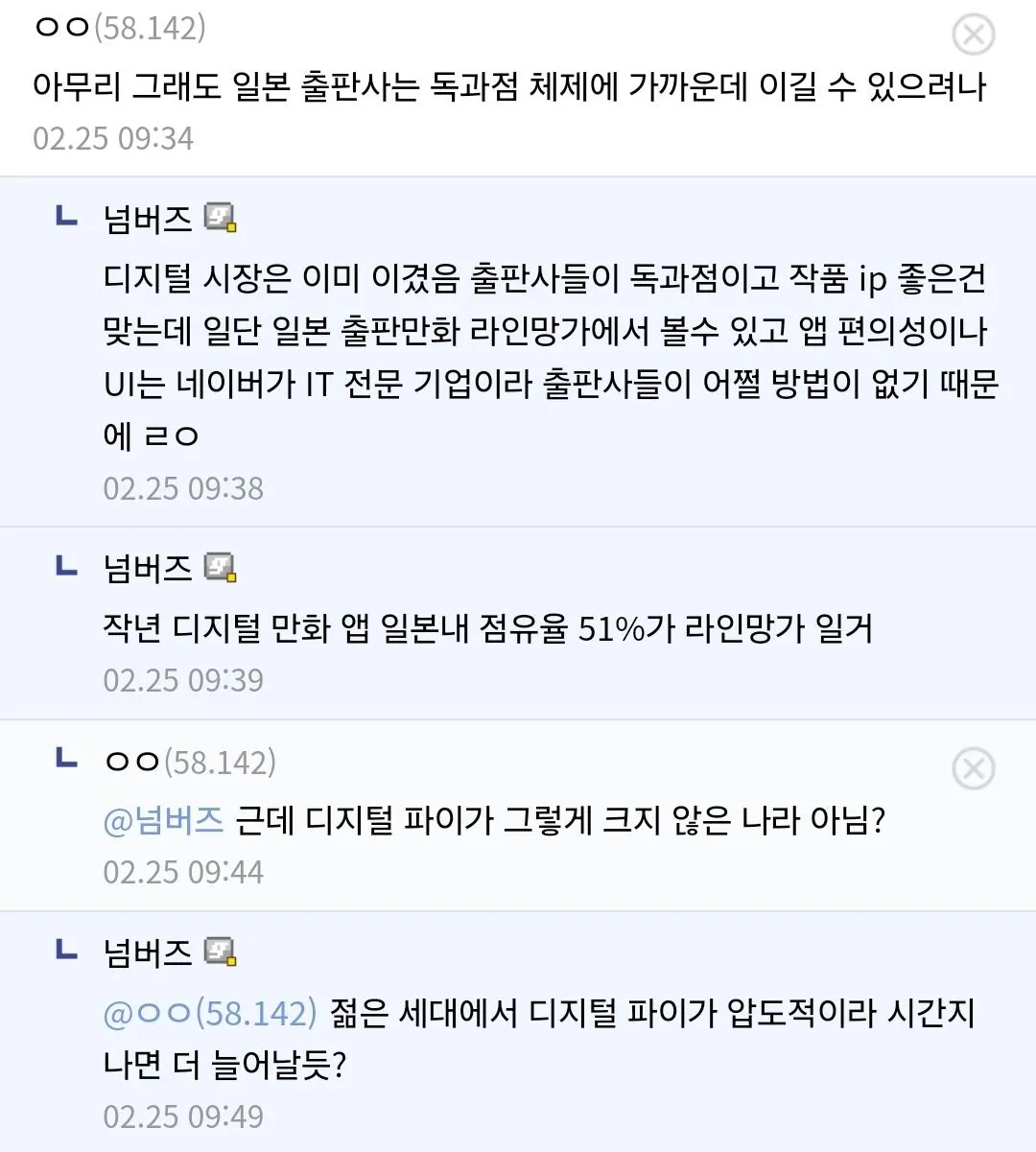Screen dimensions: 1036x1152
Task: Open the @넘버즈 mention link
Action: [x=163, y=821]
